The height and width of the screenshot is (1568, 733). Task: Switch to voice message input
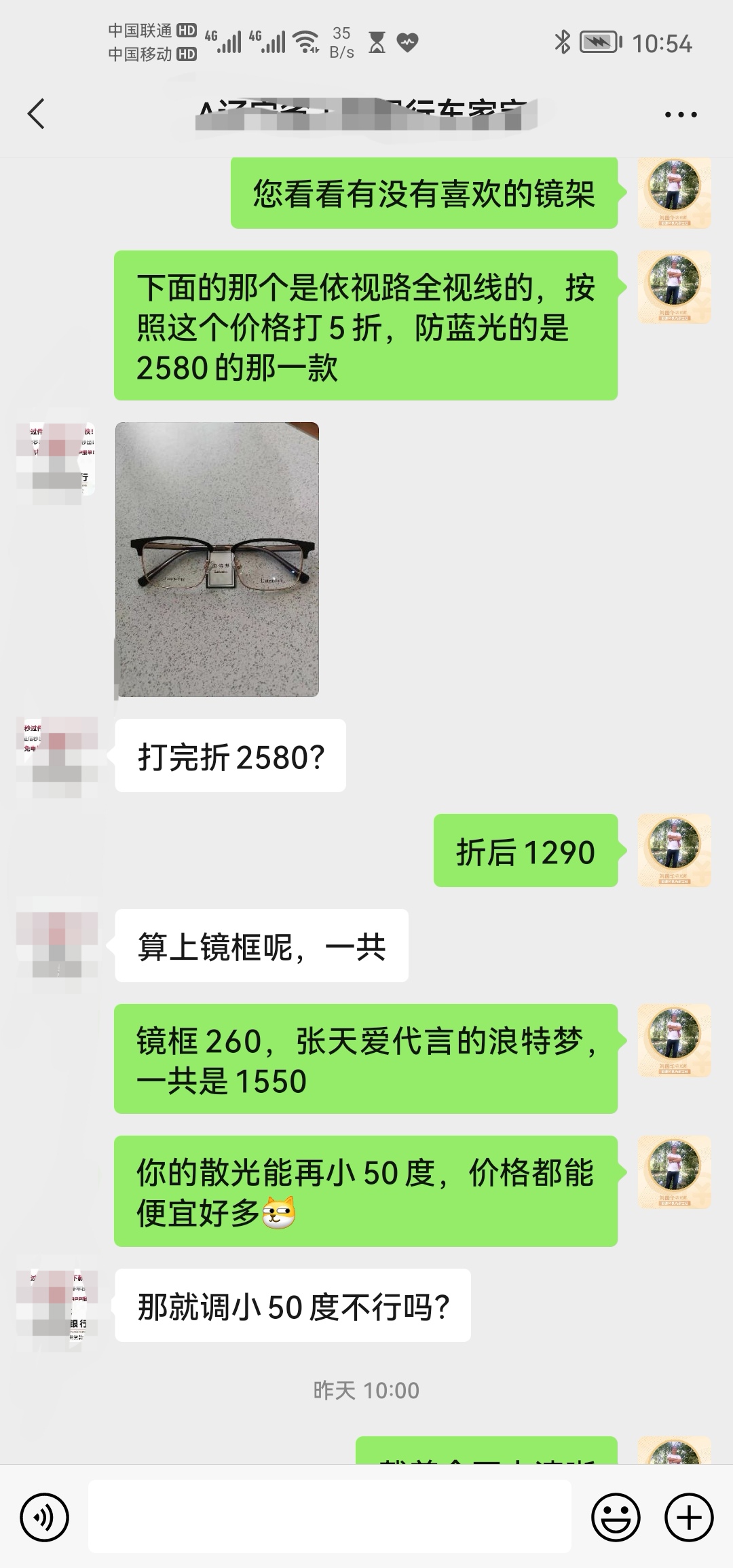pos(45,1518)
